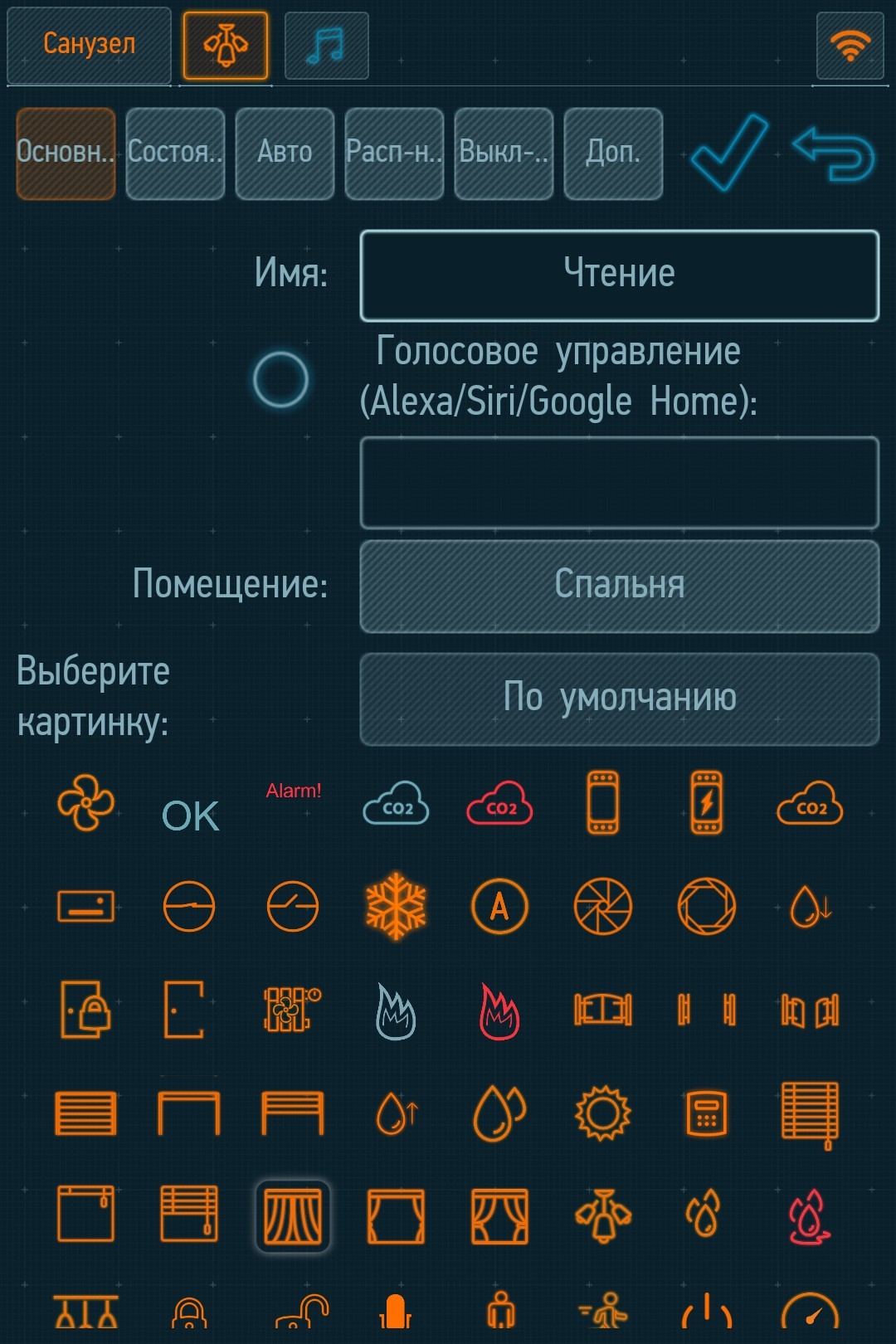
Task: Open the lighting chandelier section
Action: 226,46
